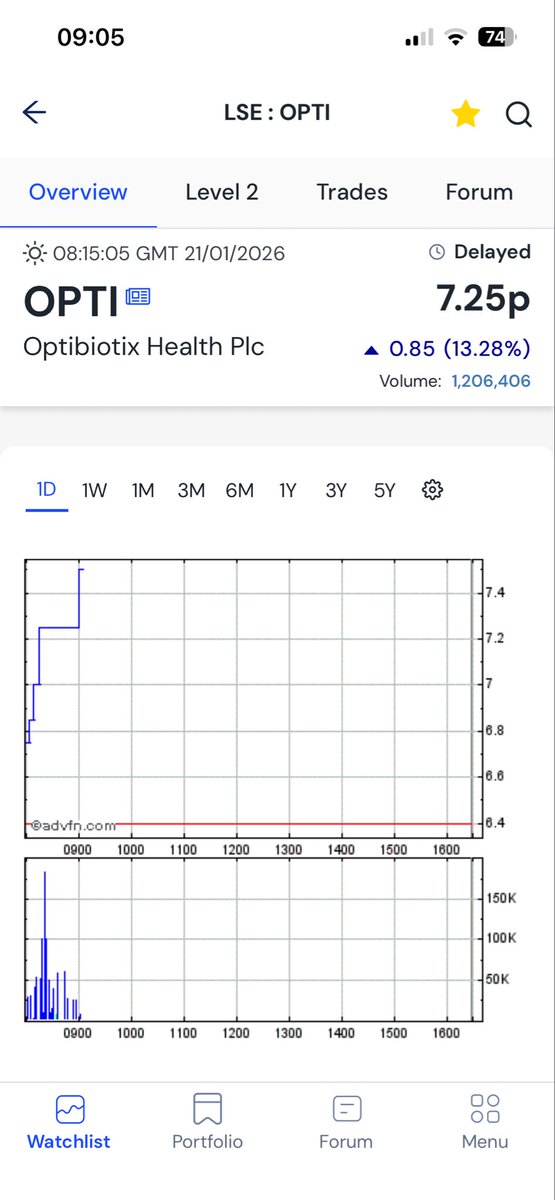This screenshot has height=1200, width=555.
Task: Open chart settings gear
Action: [433, 490]
